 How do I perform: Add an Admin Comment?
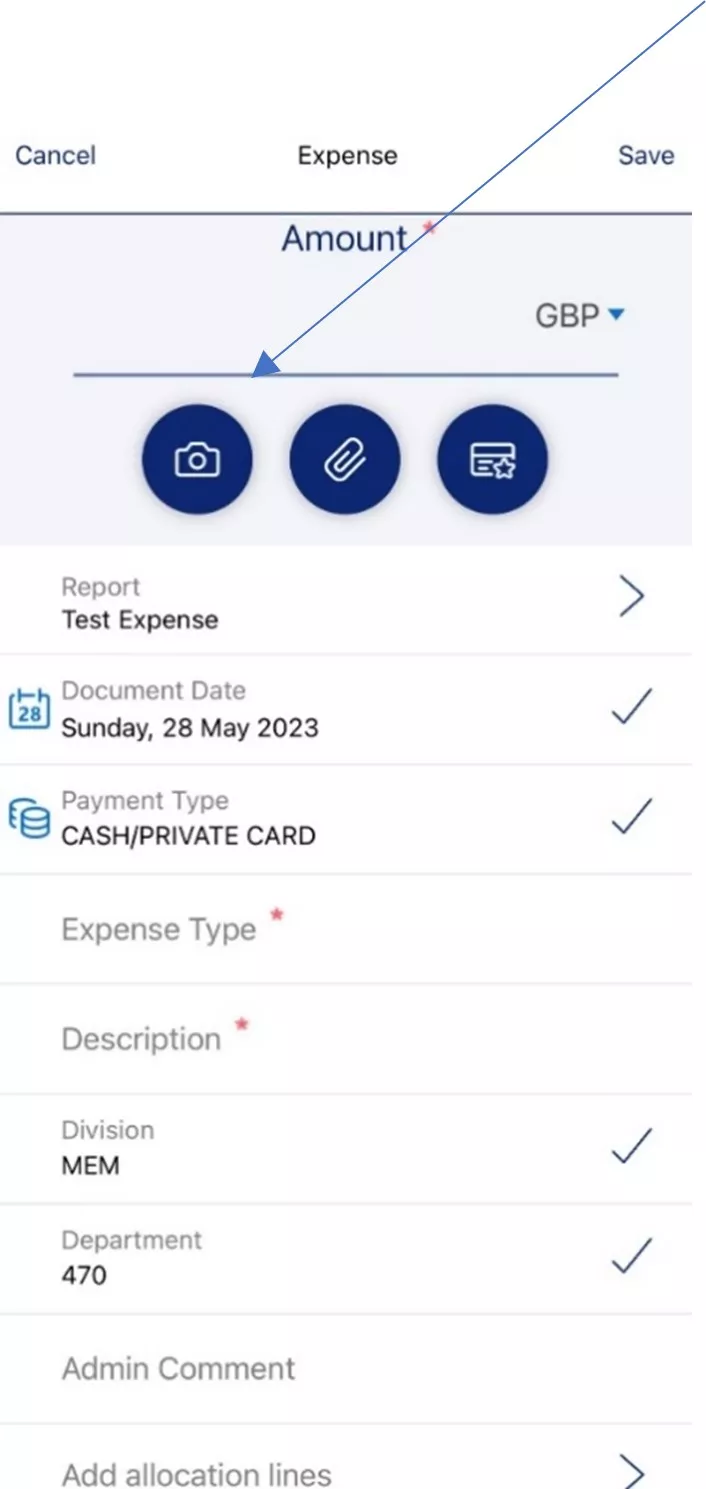pyautogui.click(x=345, y=1368)
